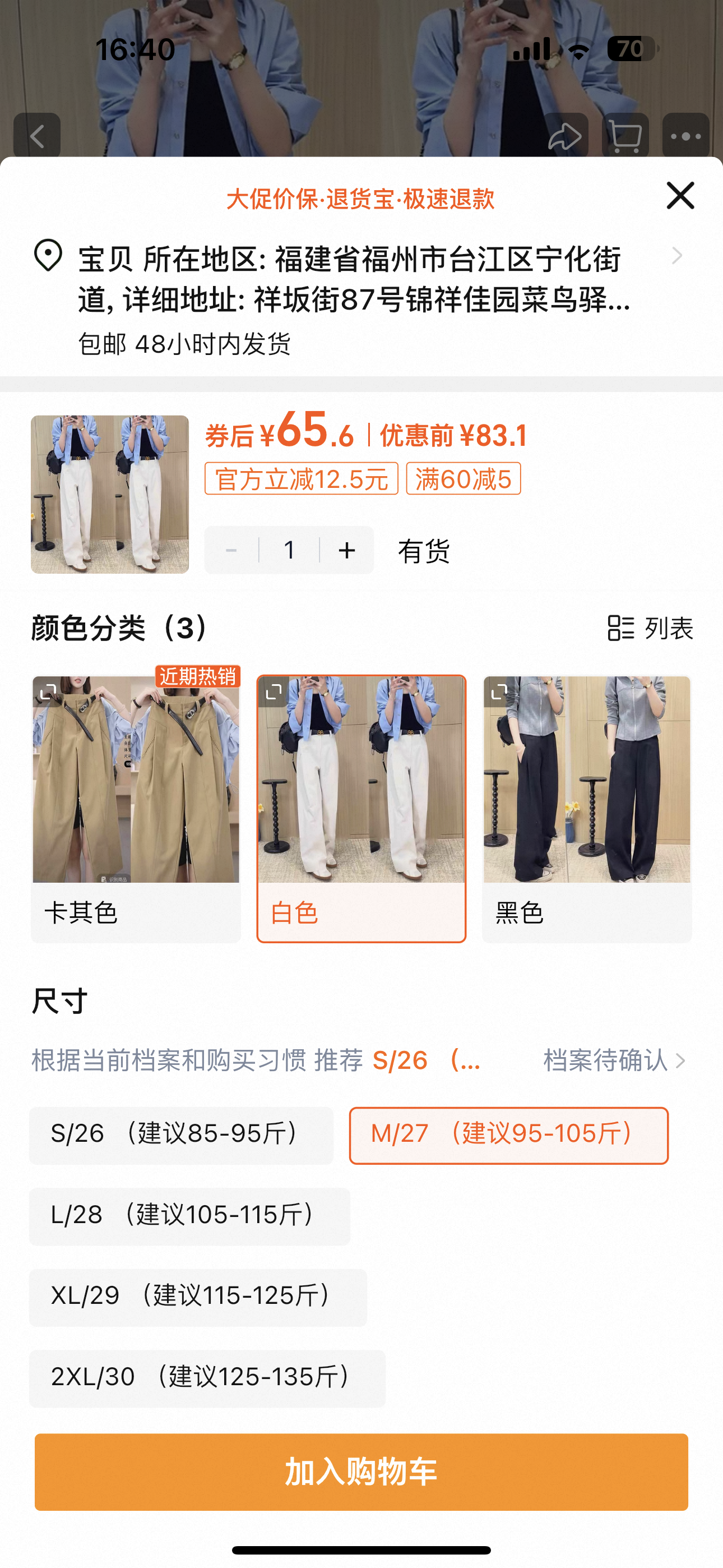Pick size L/28 (建议105-115斤)

click(x=189, y=1216)
